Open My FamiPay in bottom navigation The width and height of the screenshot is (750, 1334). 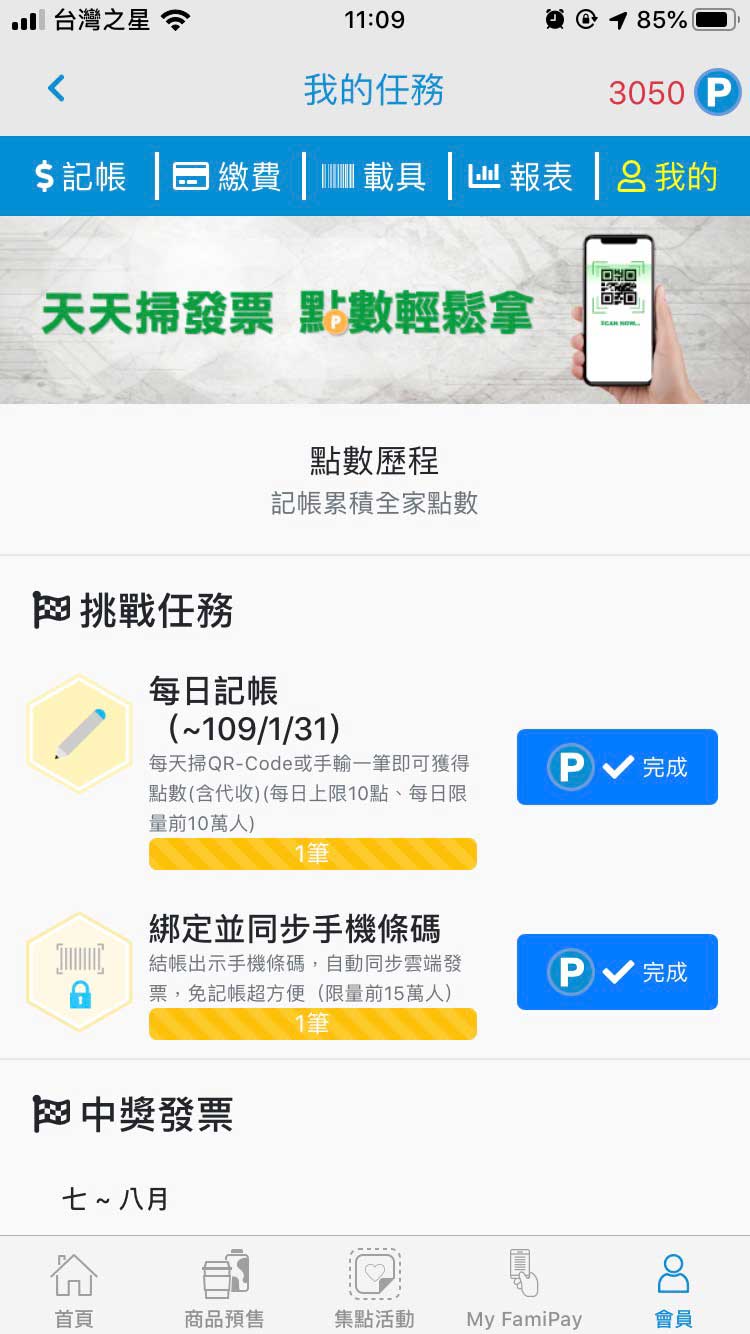pos(524,1289)
